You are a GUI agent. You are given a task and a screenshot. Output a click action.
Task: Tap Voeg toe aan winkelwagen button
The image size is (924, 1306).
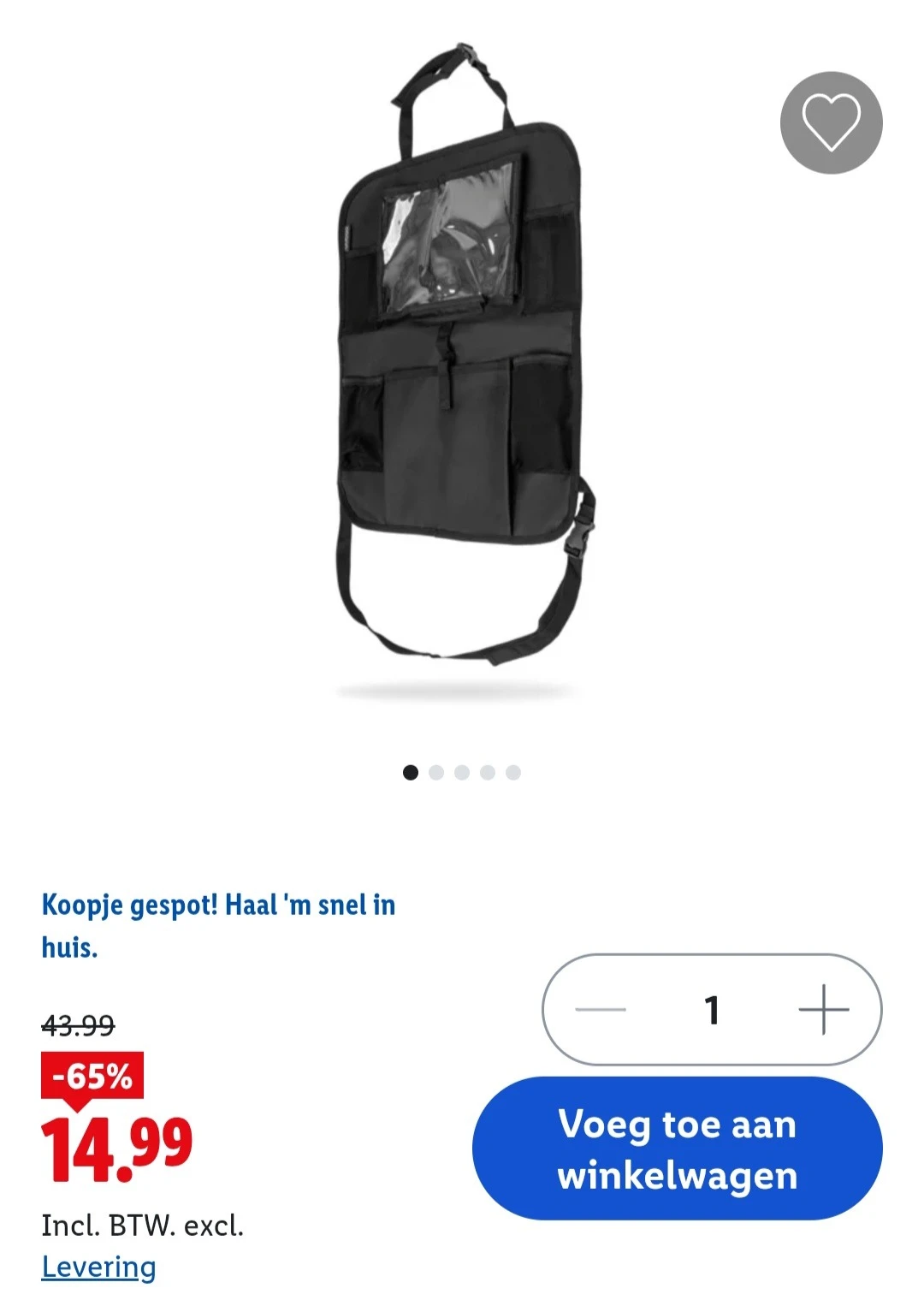(677, 1149)
